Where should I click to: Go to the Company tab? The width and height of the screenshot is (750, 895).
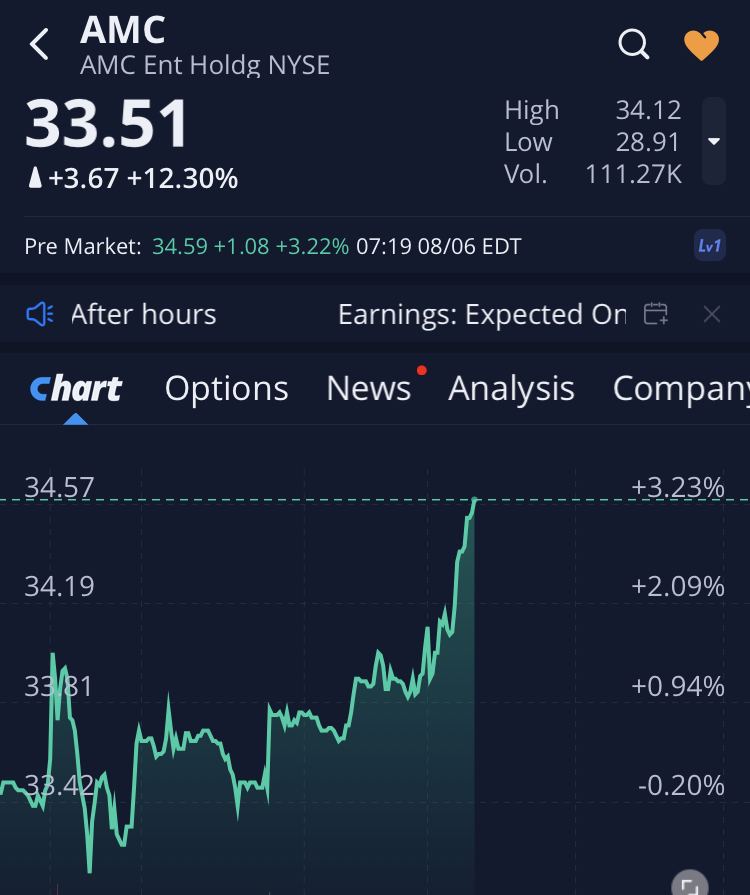(x=680, y=388)
